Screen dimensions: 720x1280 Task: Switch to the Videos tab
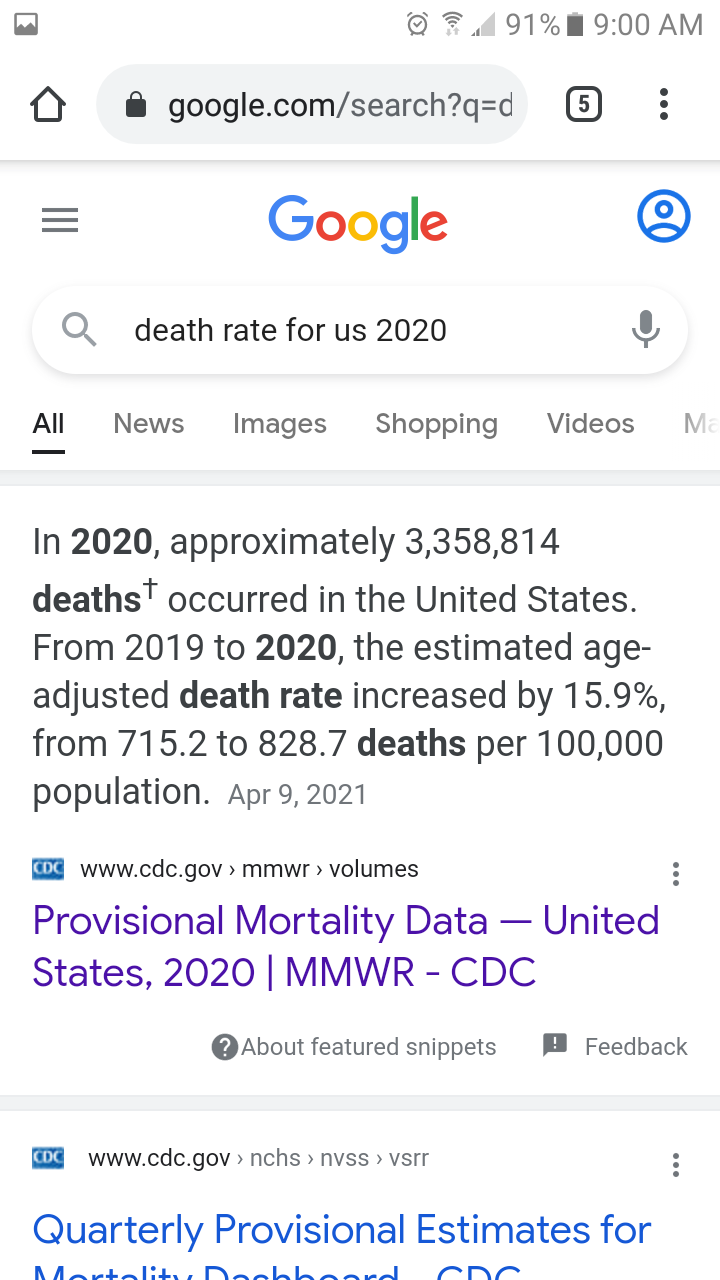click(591, 424)
